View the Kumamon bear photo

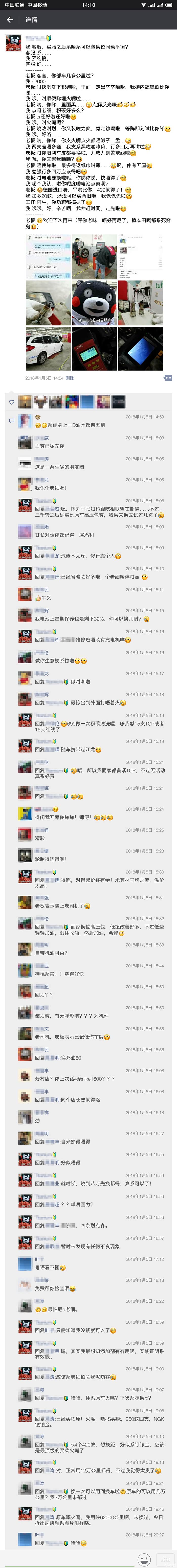[x=94, y=302]
